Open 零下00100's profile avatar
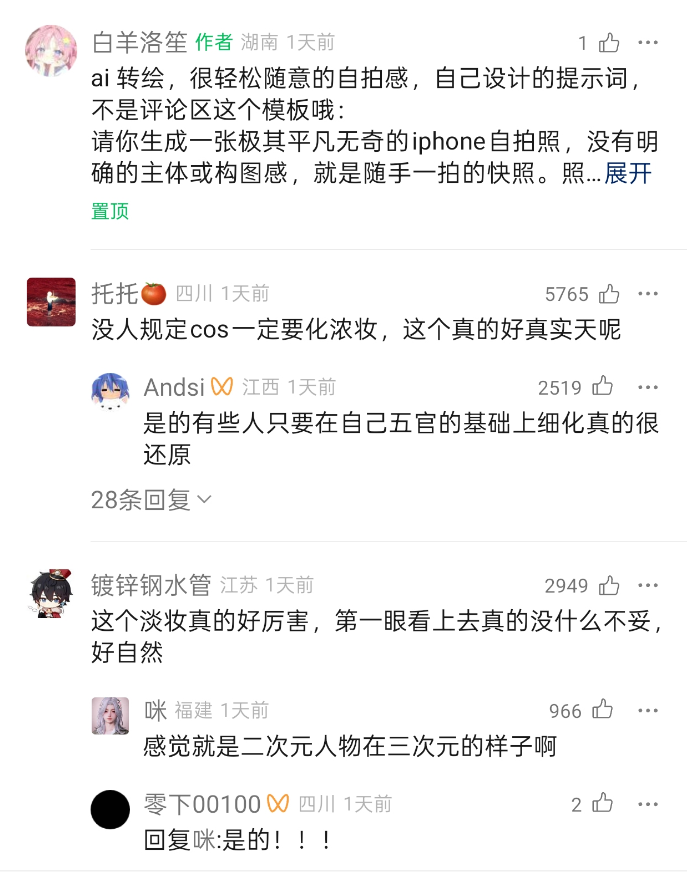This screenshot has height=872, width=696. coord(110,809)
